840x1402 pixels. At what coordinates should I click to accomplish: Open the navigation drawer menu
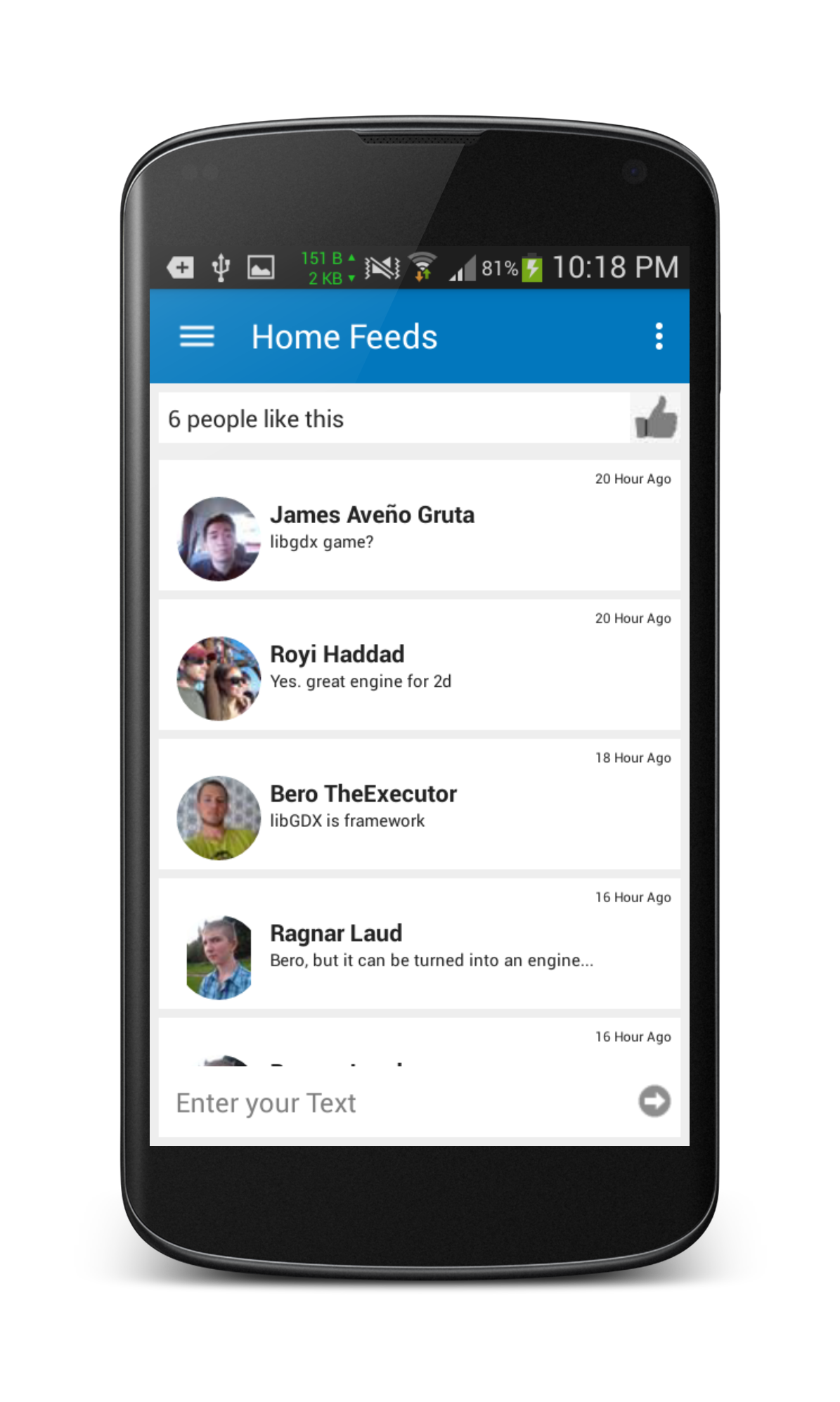coord(197,337)
